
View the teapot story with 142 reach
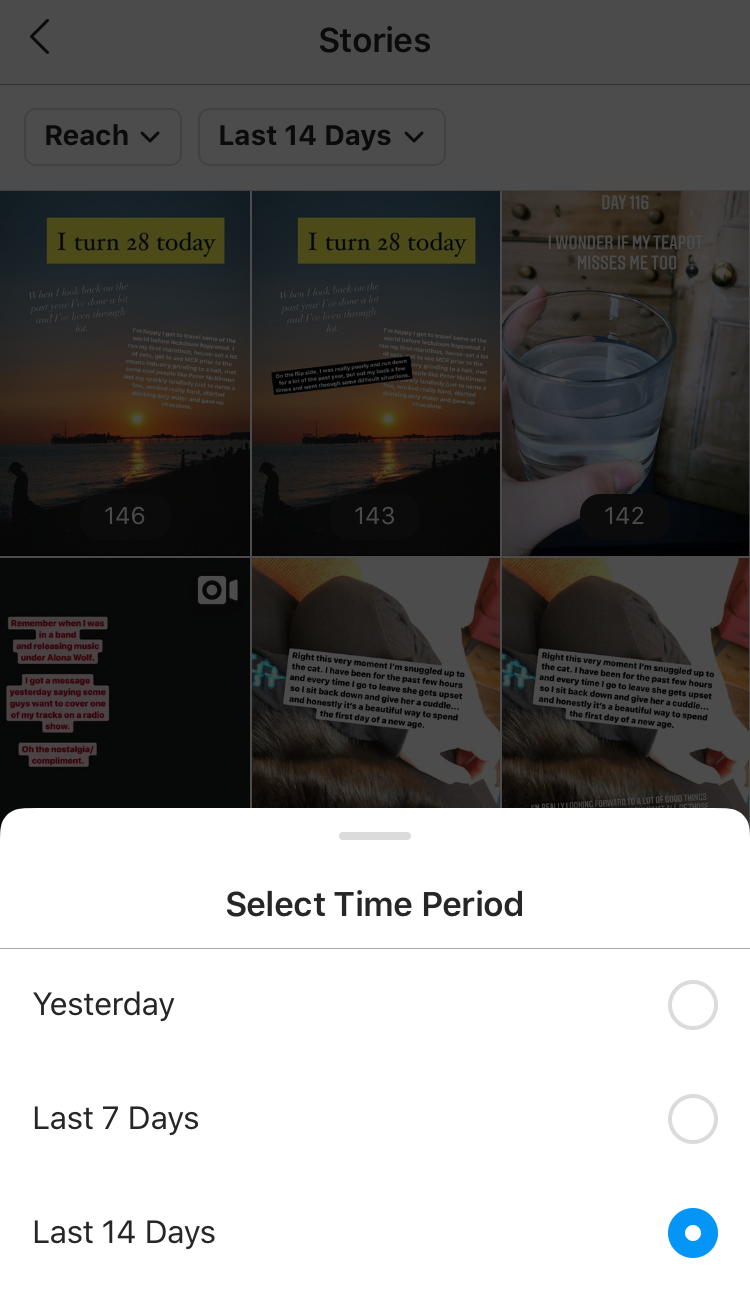click(x=625, y=373)
